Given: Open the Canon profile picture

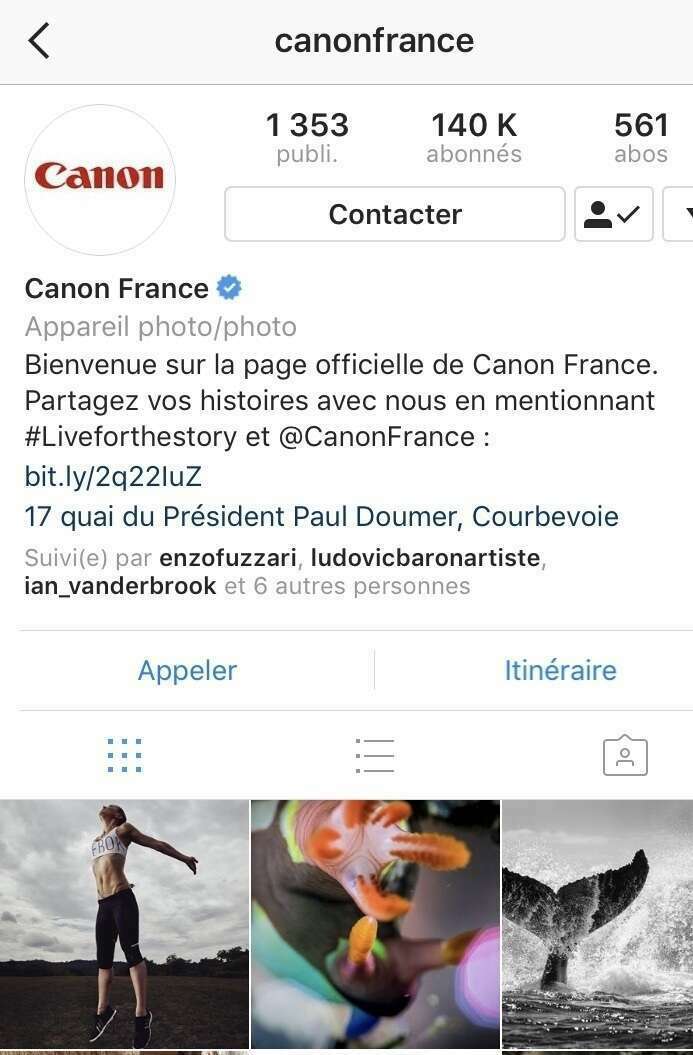Looking at the screenshot, I should click(100, 179).
